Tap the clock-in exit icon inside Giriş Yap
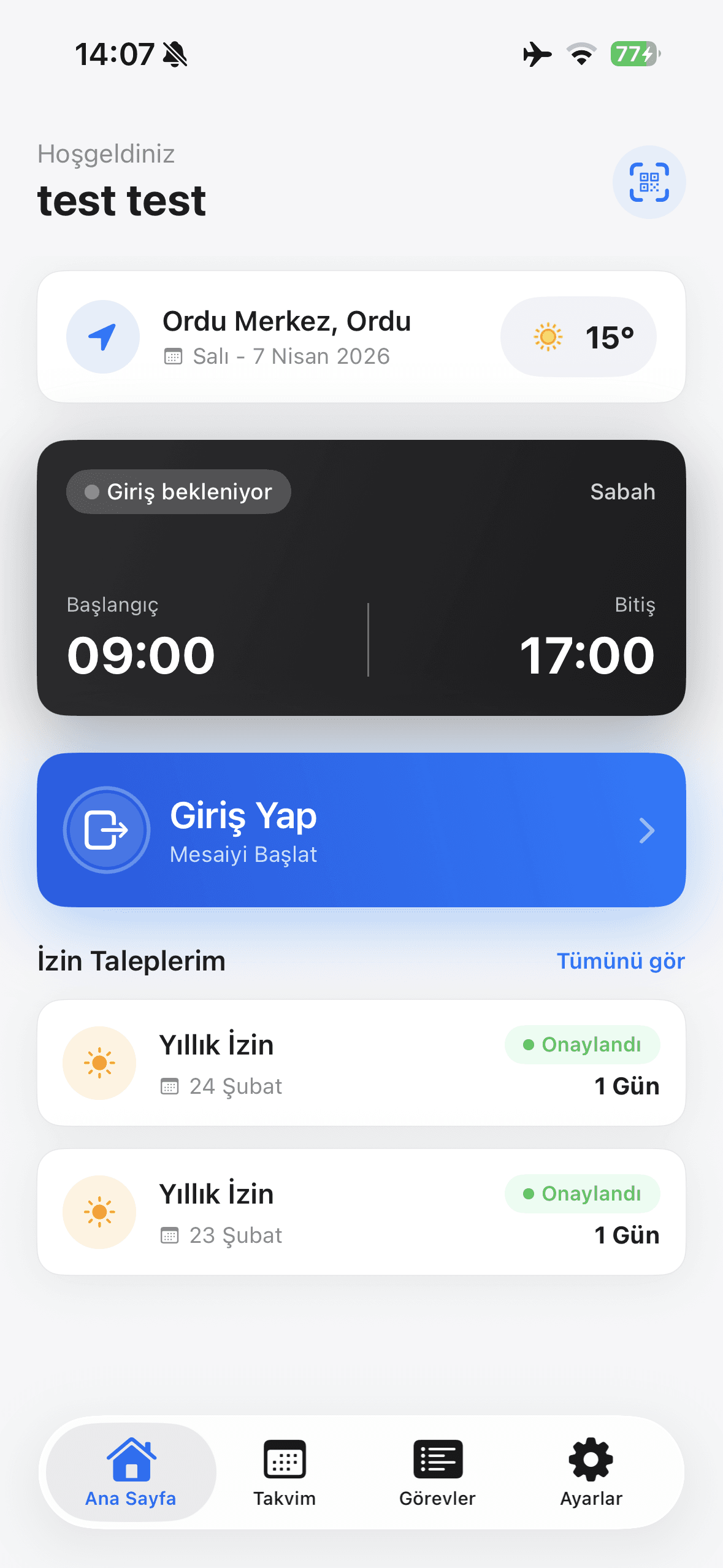Image resolution: width=723 pixels, height=1568 pixels. pyautogui.click(x=107, y=830)
